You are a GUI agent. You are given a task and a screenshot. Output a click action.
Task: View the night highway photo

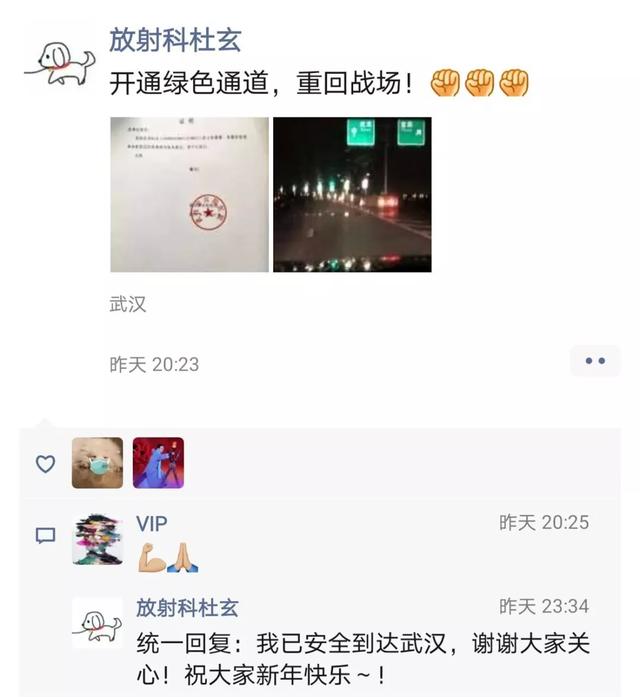tap(352, 195)
